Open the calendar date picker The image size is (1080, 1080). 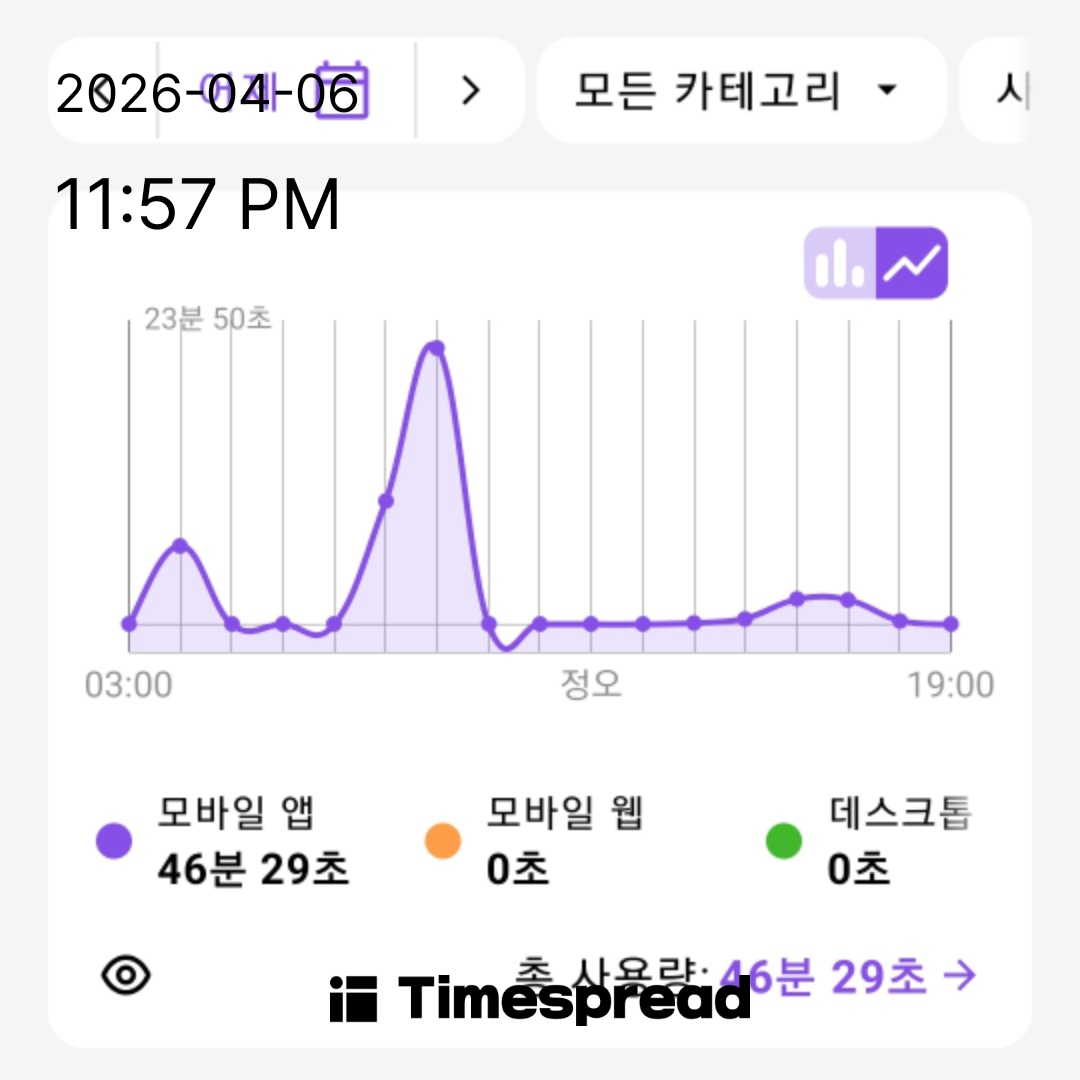342,92
